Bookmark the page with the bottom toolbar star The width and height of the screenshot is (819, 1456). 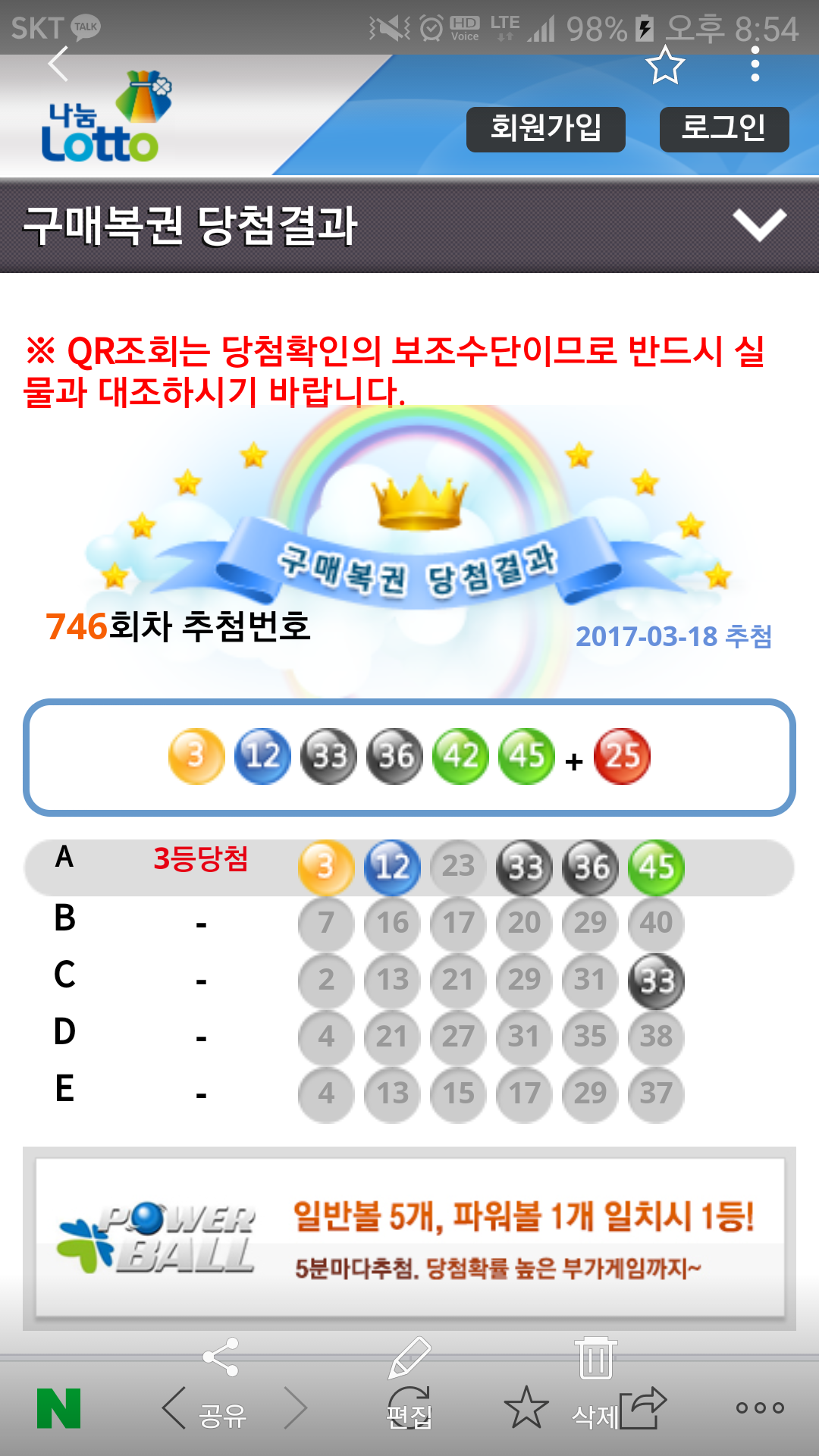[x=526, y=1408]
